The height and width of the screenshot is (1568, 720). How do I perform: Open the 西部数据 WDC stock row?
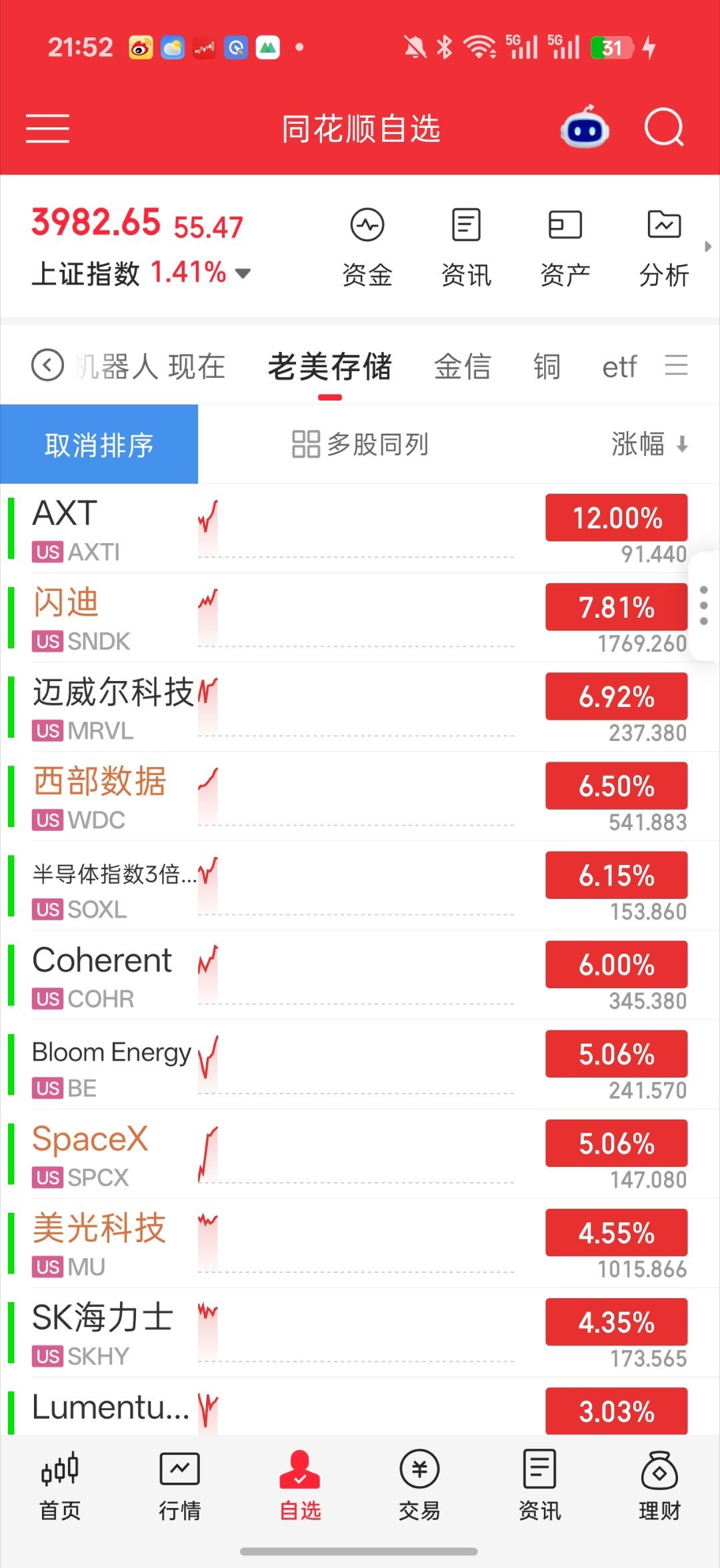point(360,796)
